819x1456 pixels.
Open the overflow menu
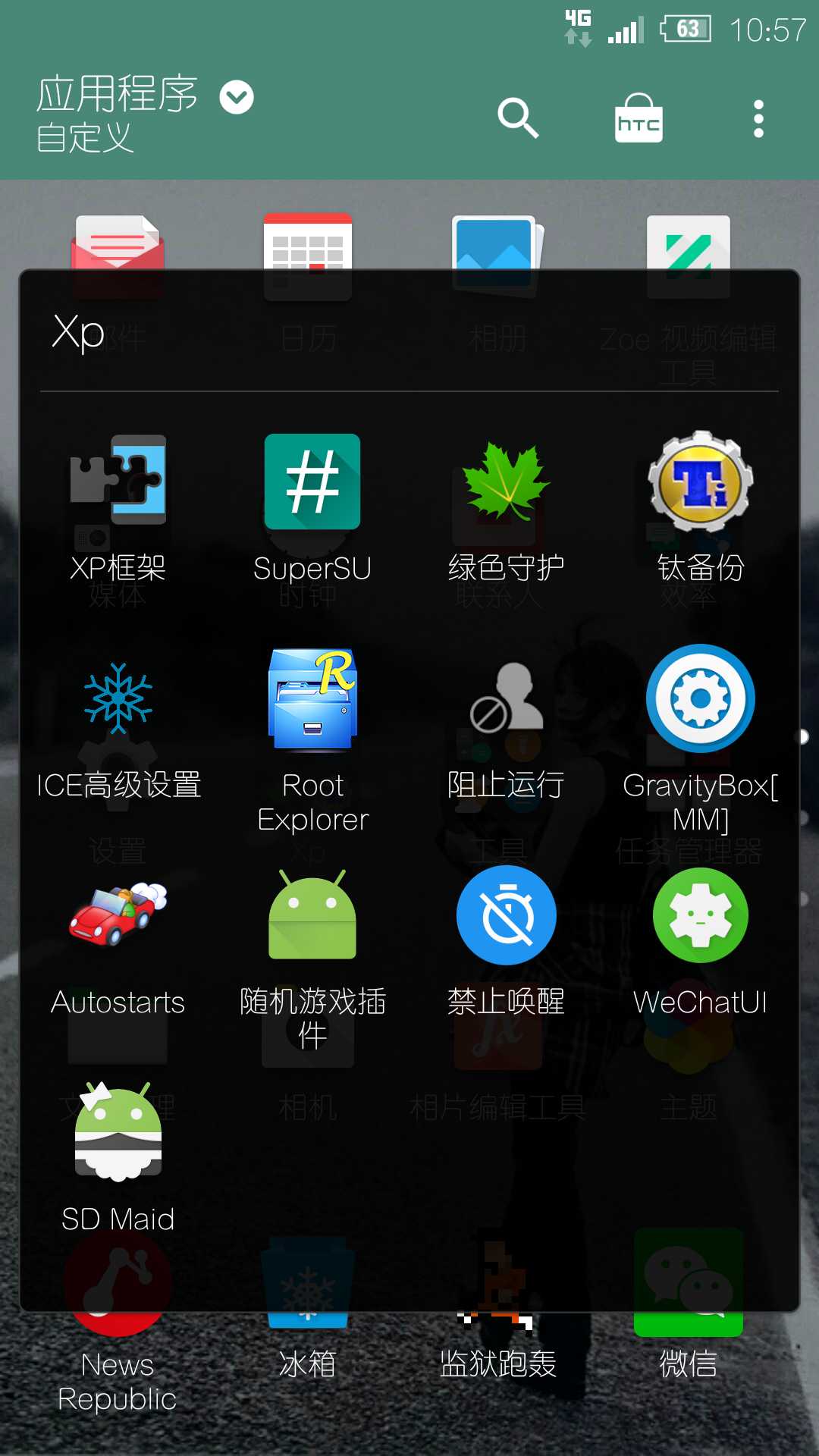click(x=758, y=118)
